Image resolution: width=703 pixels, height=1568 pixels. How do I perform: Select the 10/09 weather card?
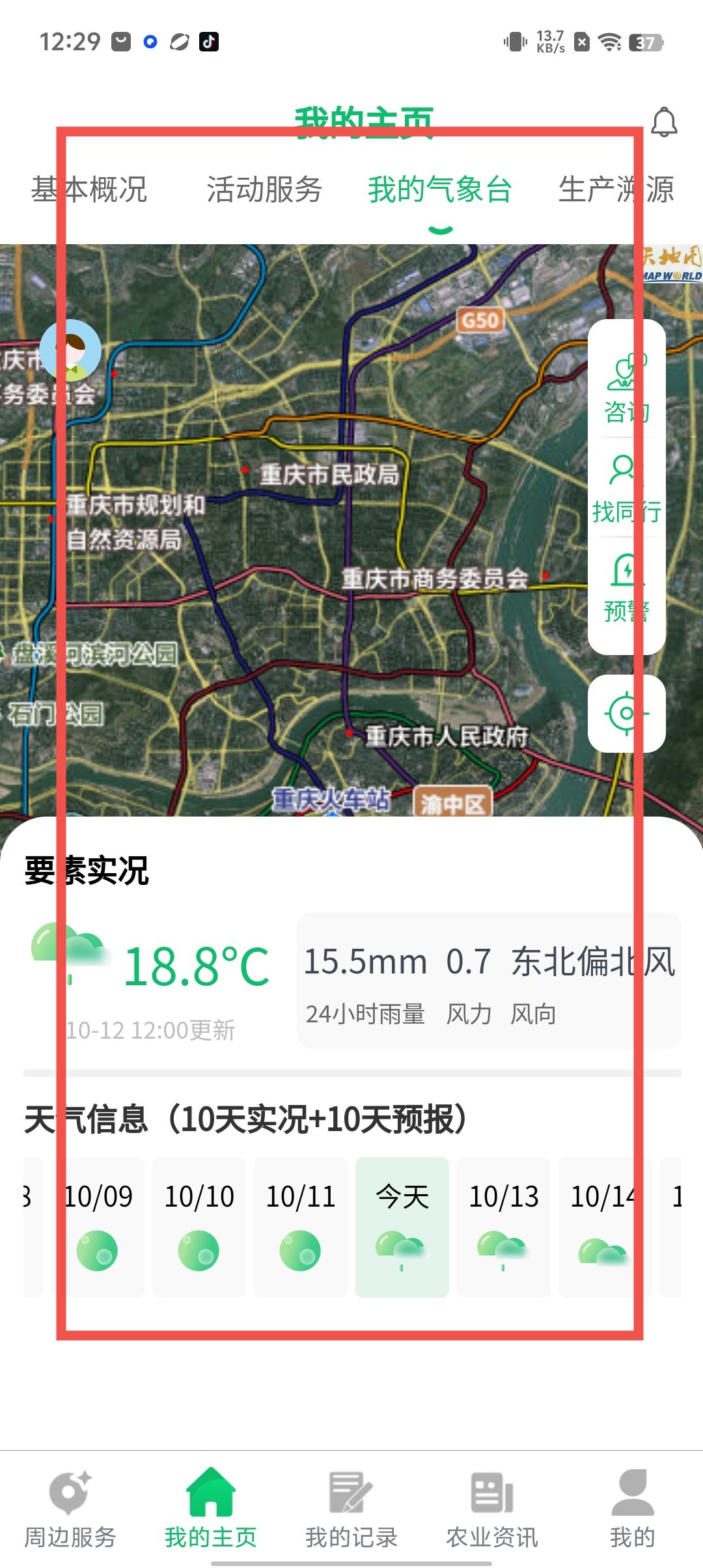(98, 1227)
